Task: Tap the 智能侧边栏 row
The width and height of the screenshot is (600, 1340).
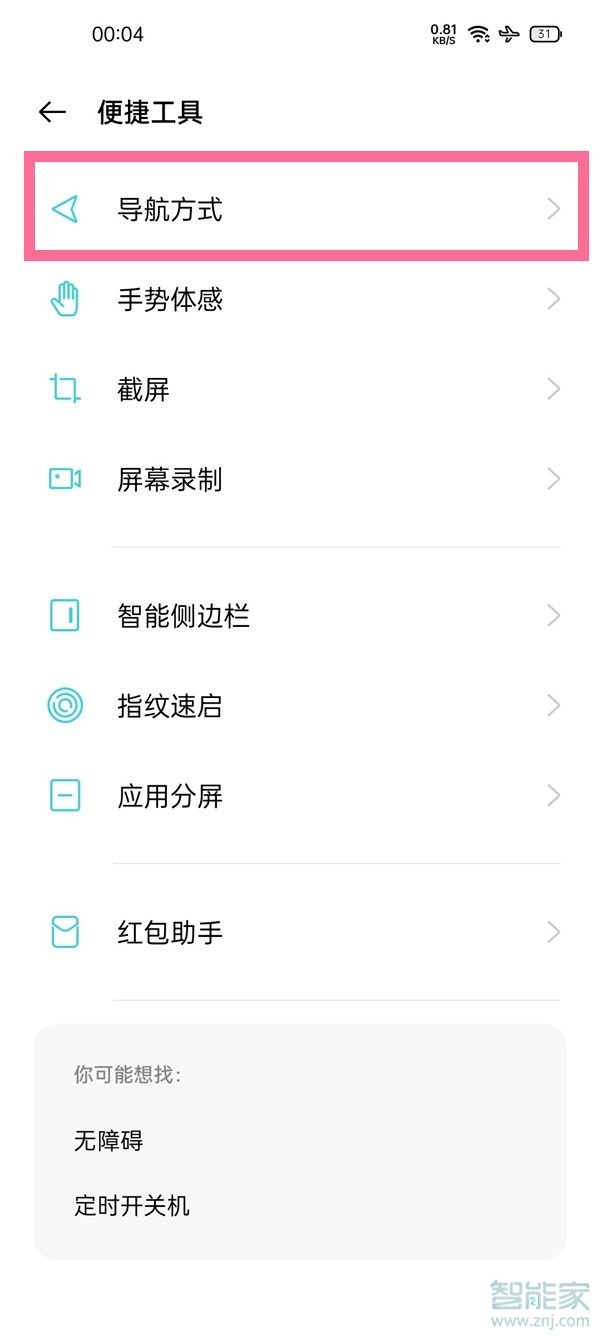Action: 300,616
